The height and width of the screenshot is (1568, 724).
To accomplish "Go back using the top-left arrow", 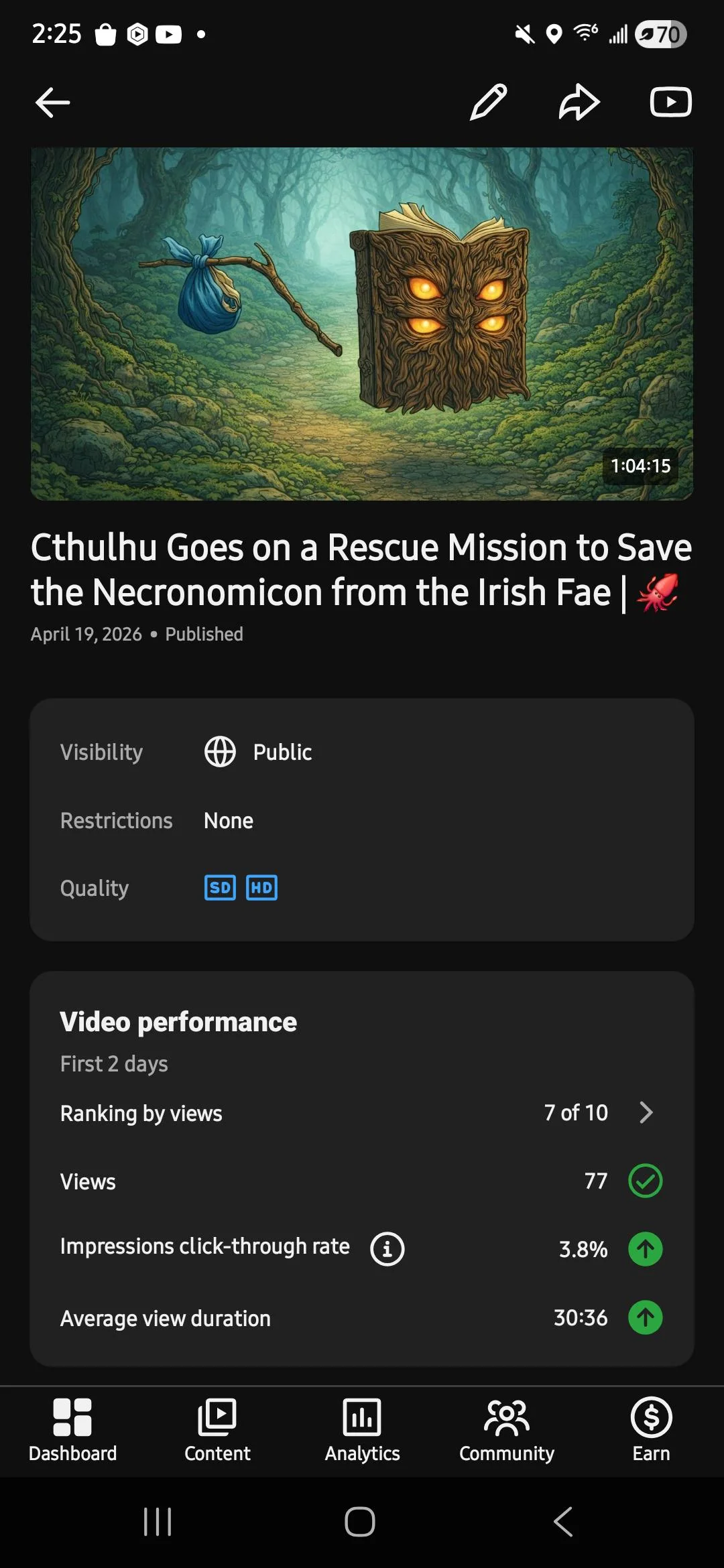I will pos(52,103).
